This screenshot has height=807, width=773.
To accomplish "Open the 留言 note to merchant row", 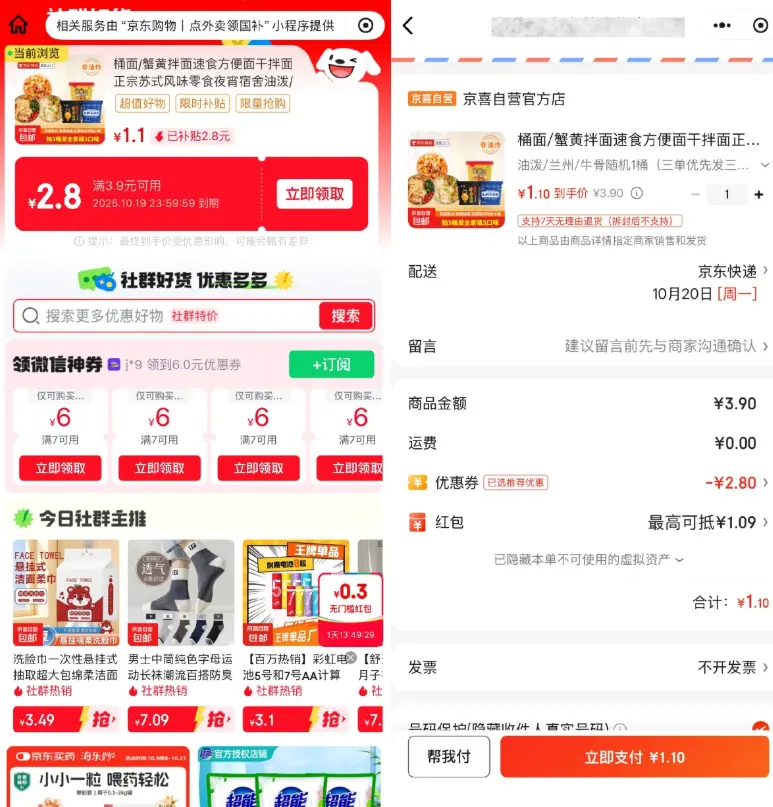I will point(590,346).
